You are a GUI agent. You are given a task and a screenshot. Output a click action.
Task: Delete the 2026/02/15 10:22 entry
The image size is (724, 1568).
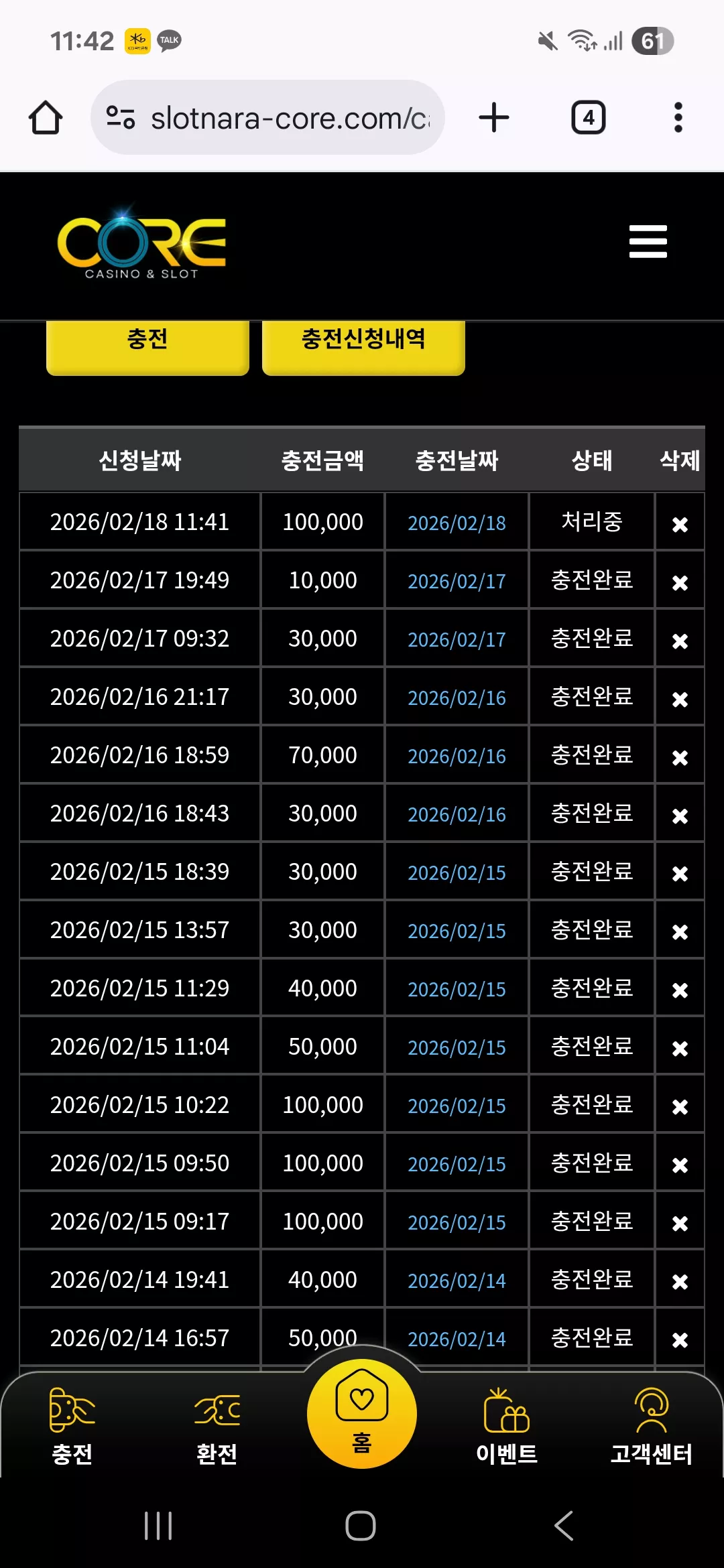[x=680, y=1106]
